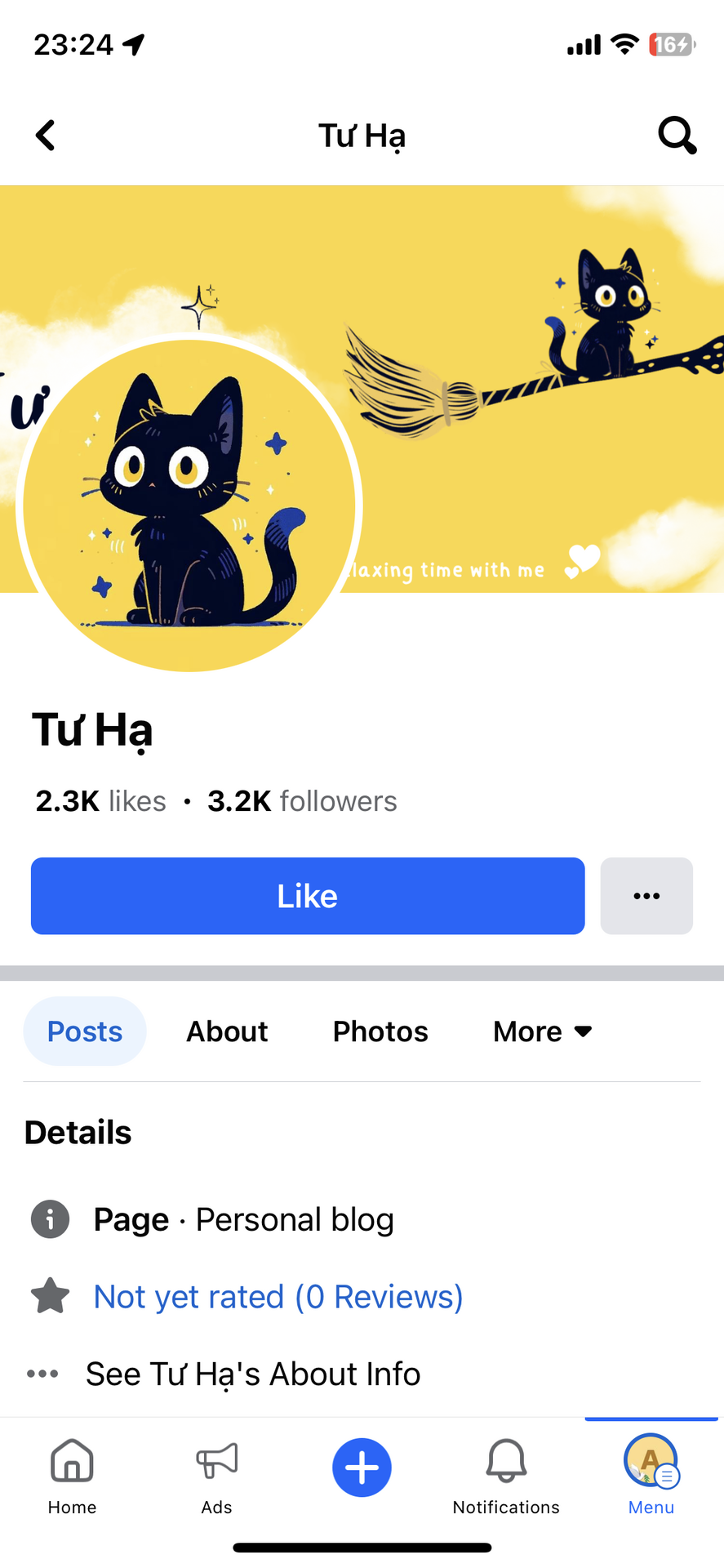
Task: Go back from Tư Hạ page
Action: click(46, 136)
